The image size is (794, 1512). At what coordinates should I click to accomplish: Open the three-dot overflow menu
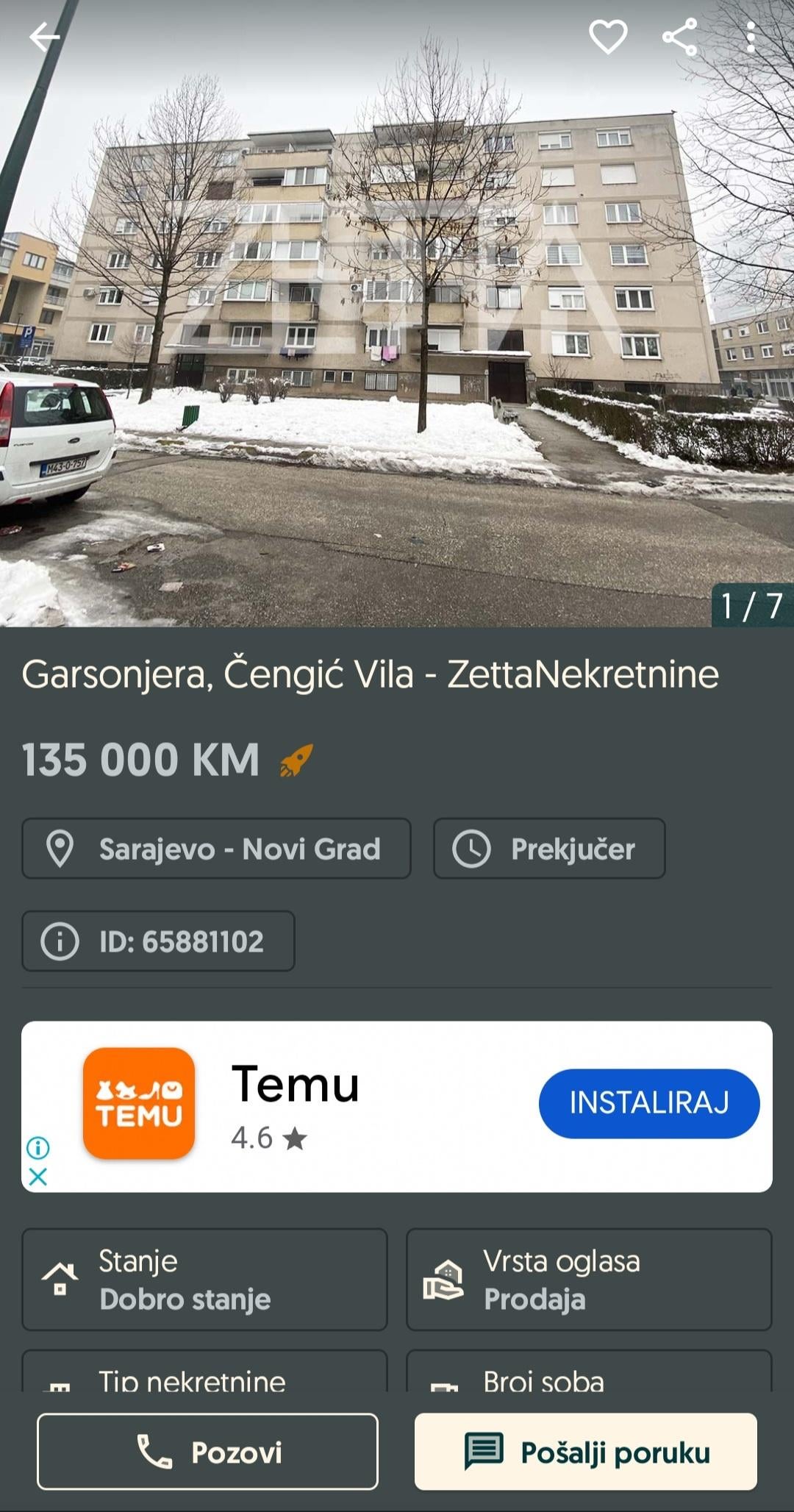pyautogui.click(x=750, y=37)
